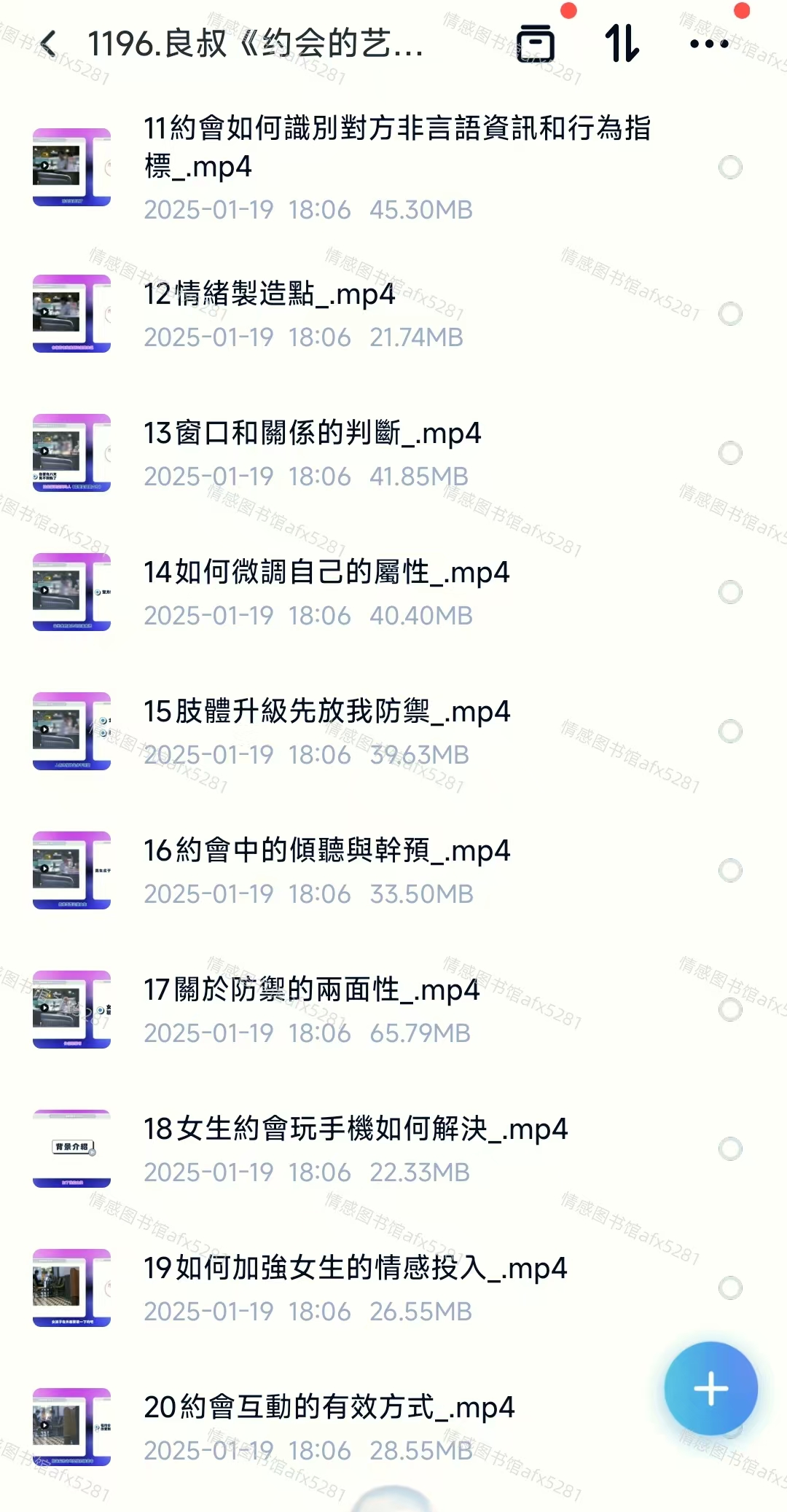Image resolution: width=787 pixels, height=1512 pixels.
Task: Open the file 20約會互動的有效方式_.mp4
Action: (x=329, y=1408)
